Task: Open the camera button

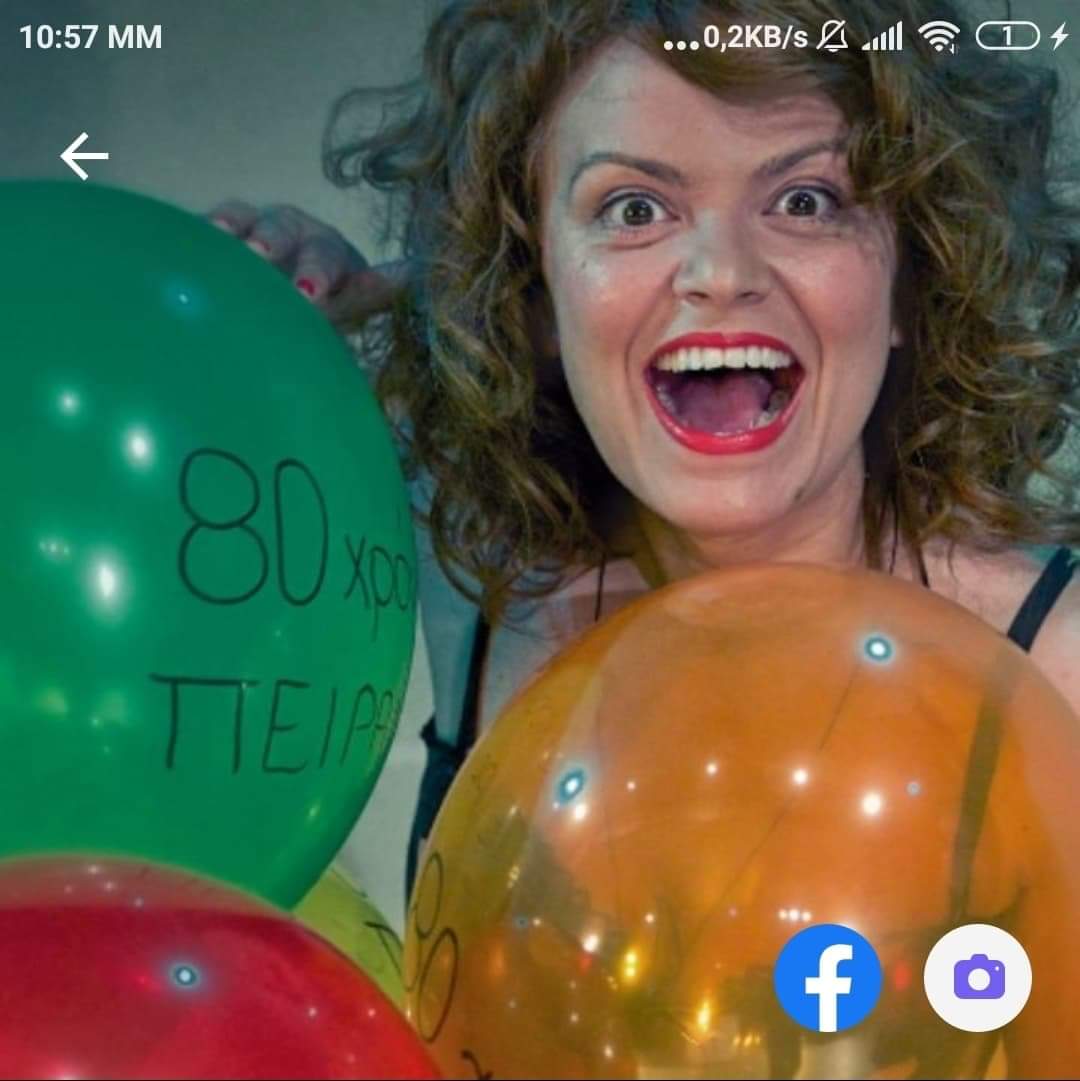Action: tap(977, 978)
